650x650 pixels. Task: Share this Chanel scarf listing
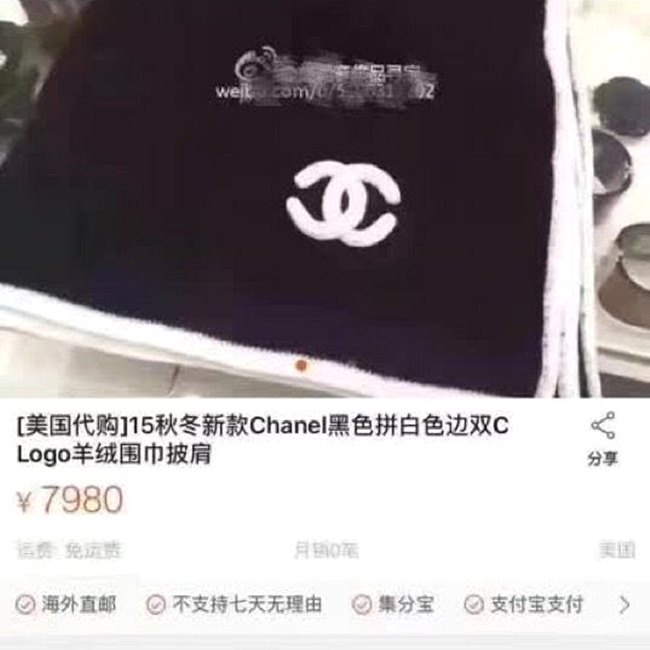pos(602,438)
